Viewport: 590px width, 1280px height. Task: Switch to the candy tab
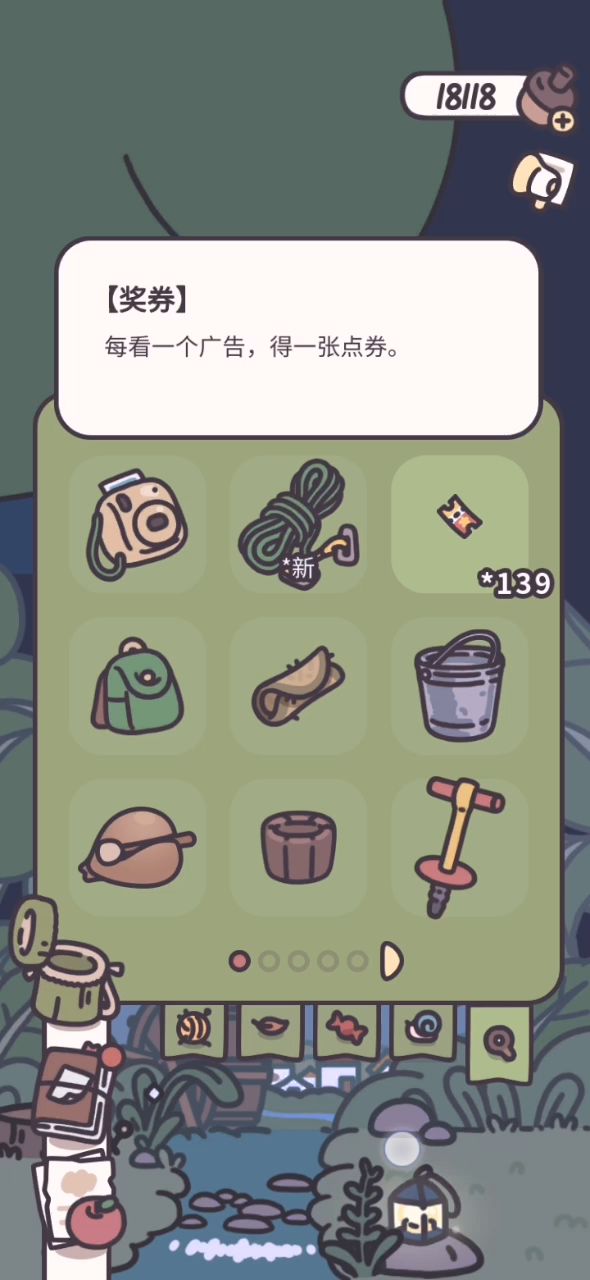[347, 1028]
